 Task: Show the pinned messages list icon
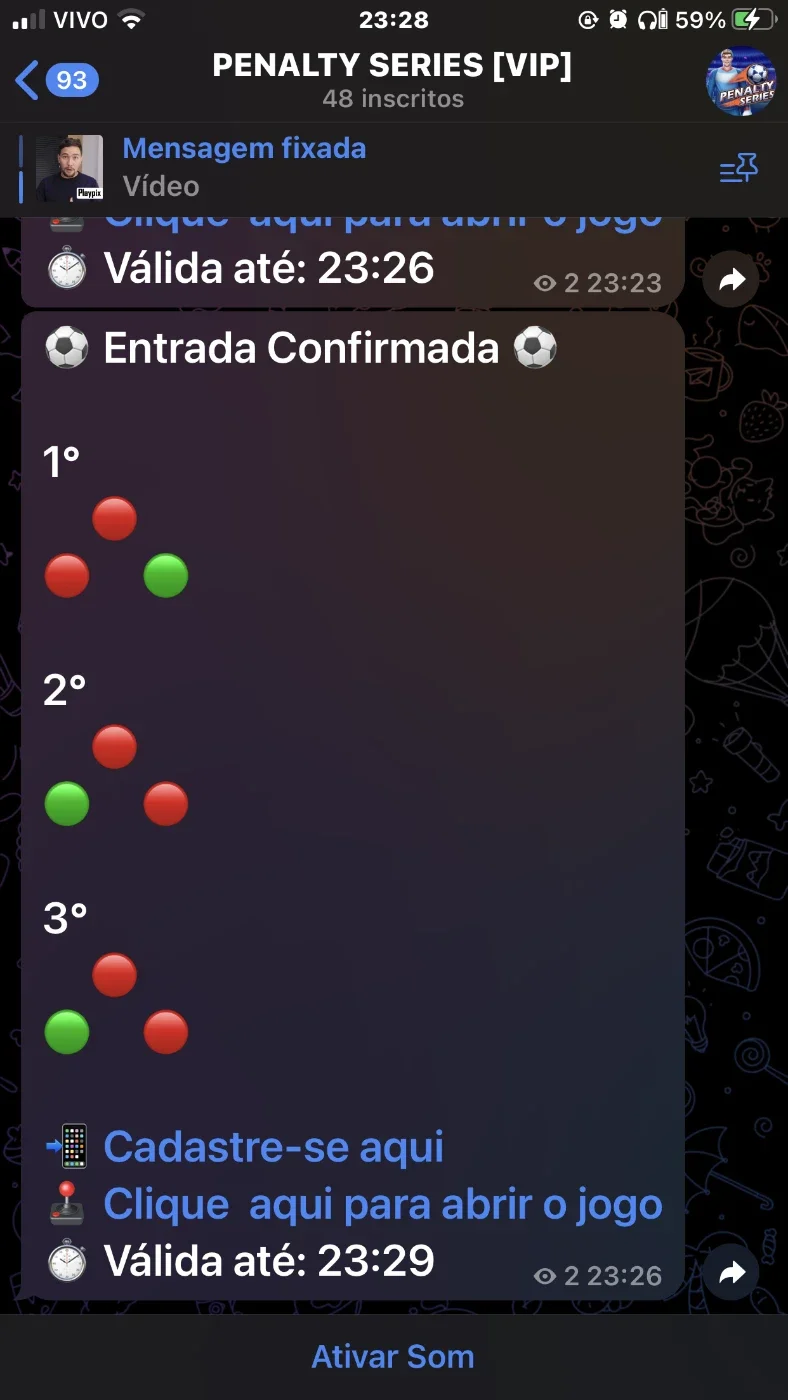pos(739,170)
